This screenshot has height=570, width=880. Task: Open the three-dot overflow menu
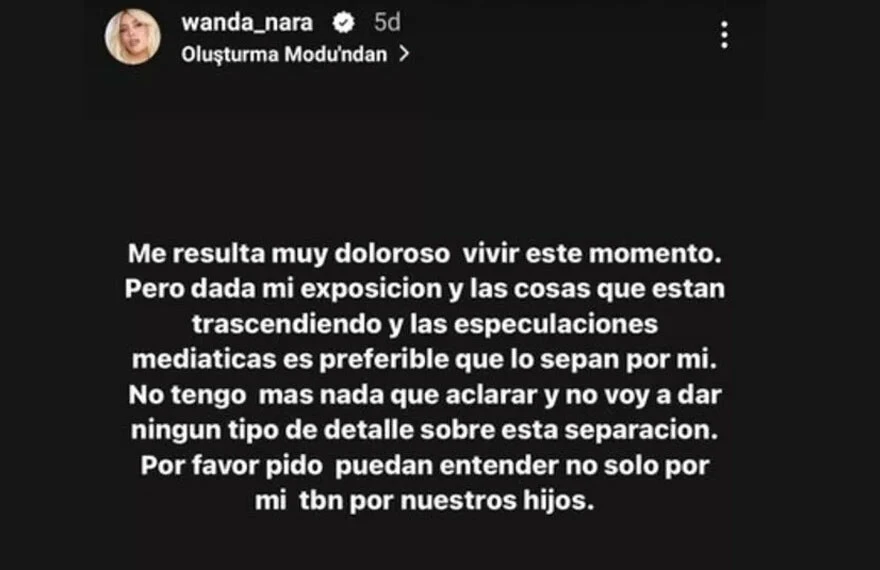tap(724, 36)
